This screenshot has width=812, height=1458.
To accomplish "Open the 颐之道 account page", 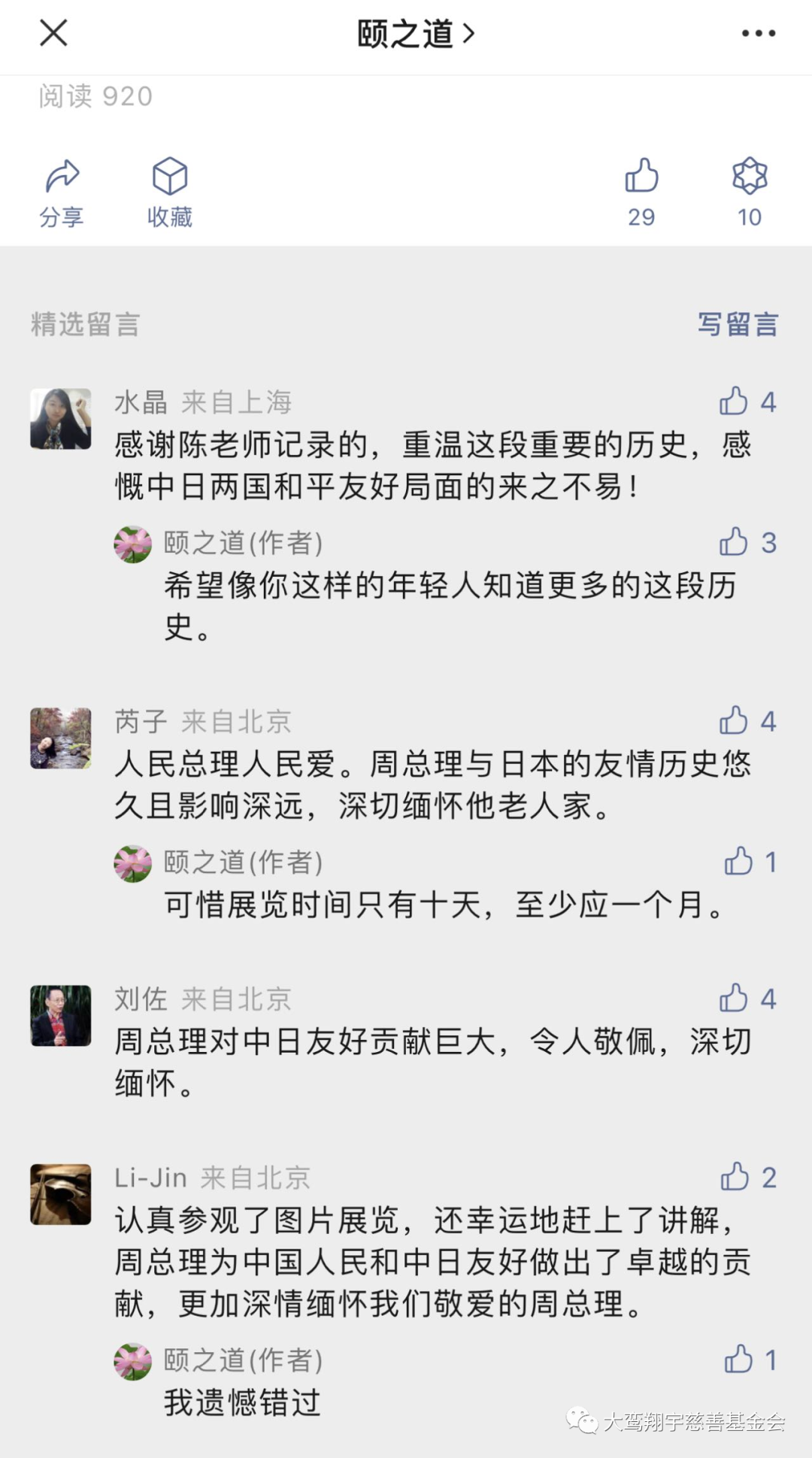I will point(415,34).
